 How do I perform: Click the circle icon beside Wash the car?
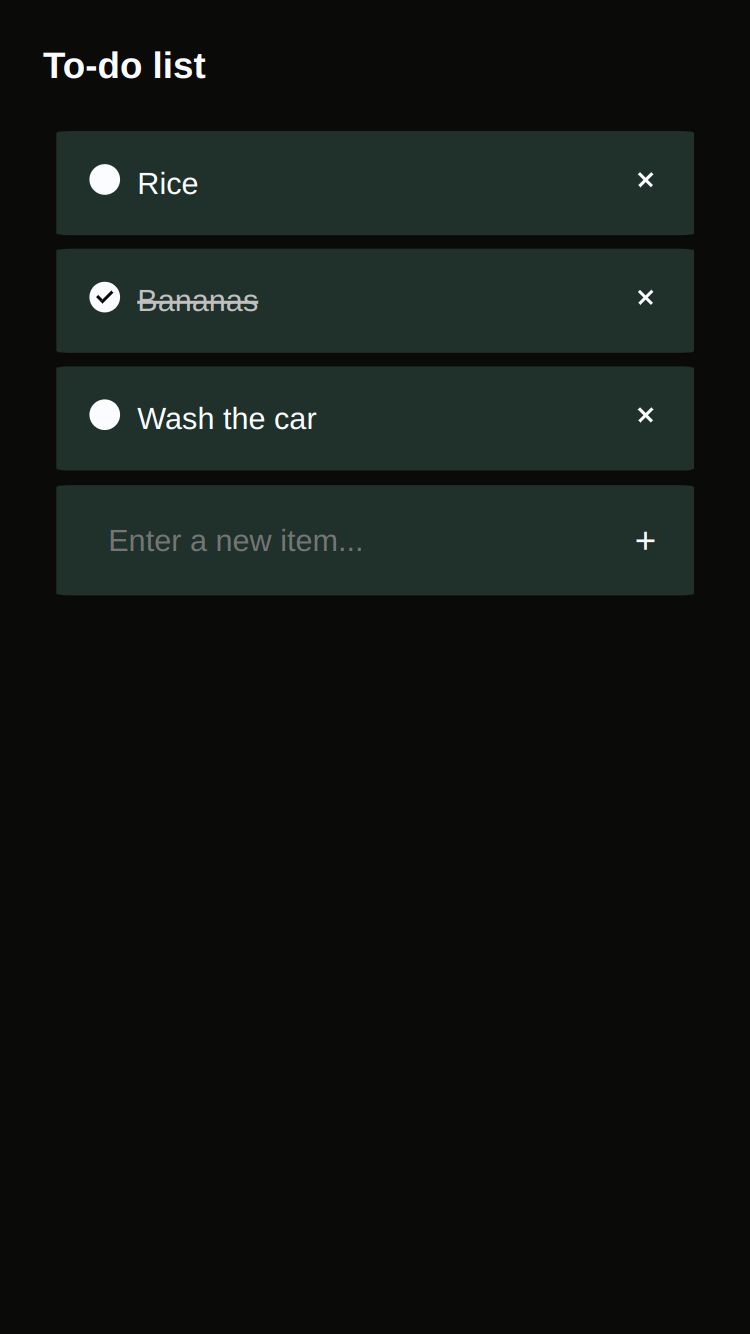[x=105, y=414]
